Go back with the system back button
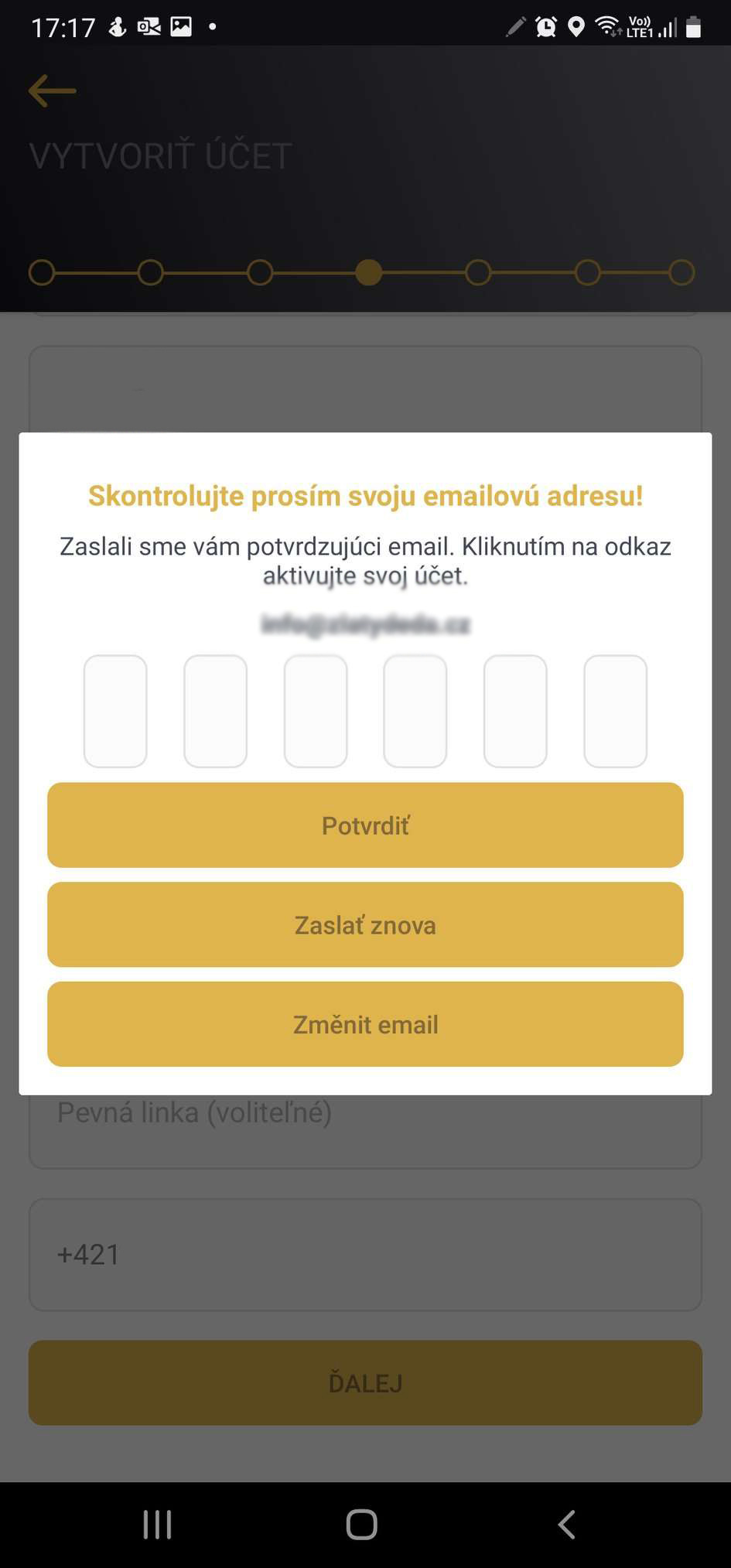Viewport: 731px width, 1568px height. pos(567,1525)
